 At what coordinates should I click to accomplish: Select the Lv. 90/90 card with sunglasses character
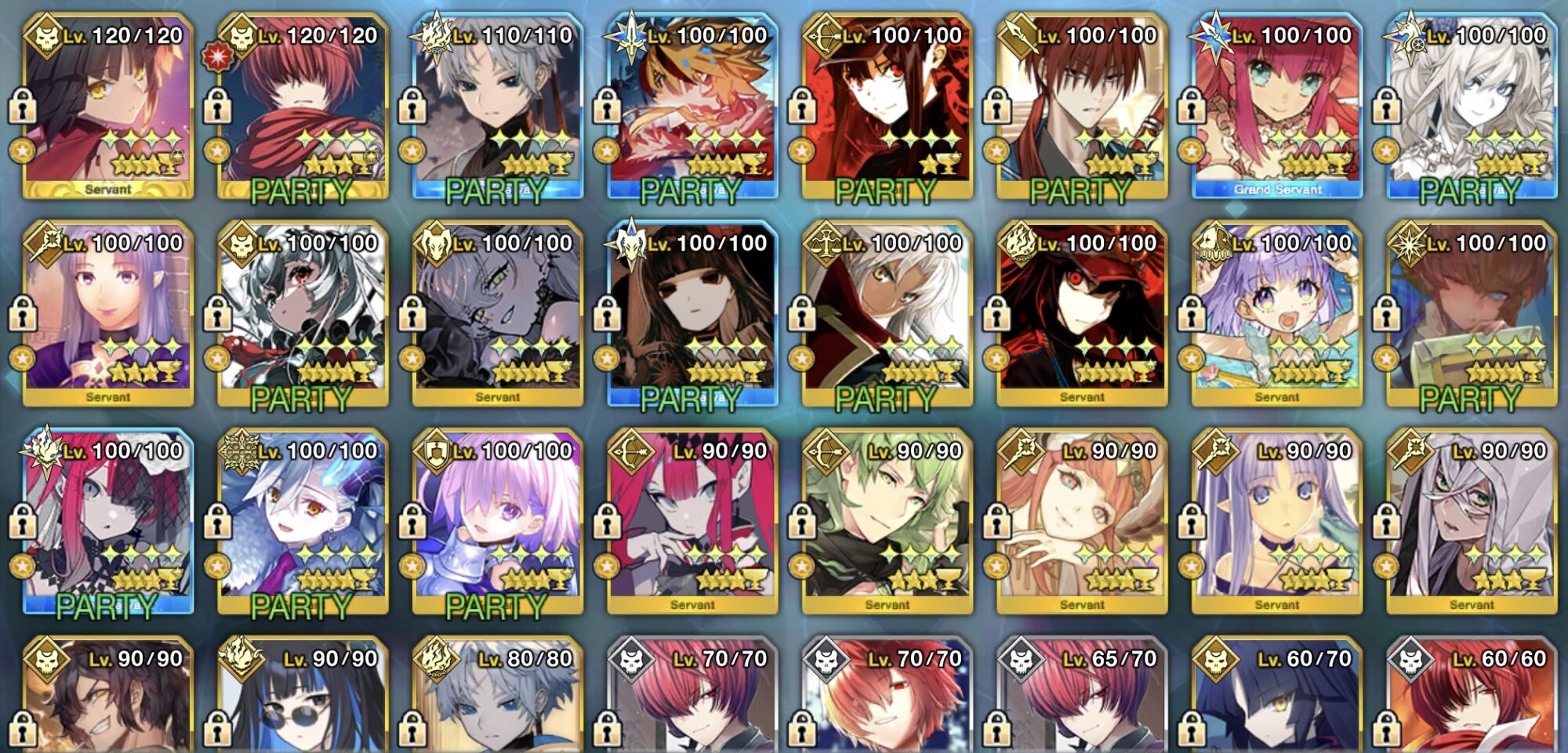(x=303, y=694)
